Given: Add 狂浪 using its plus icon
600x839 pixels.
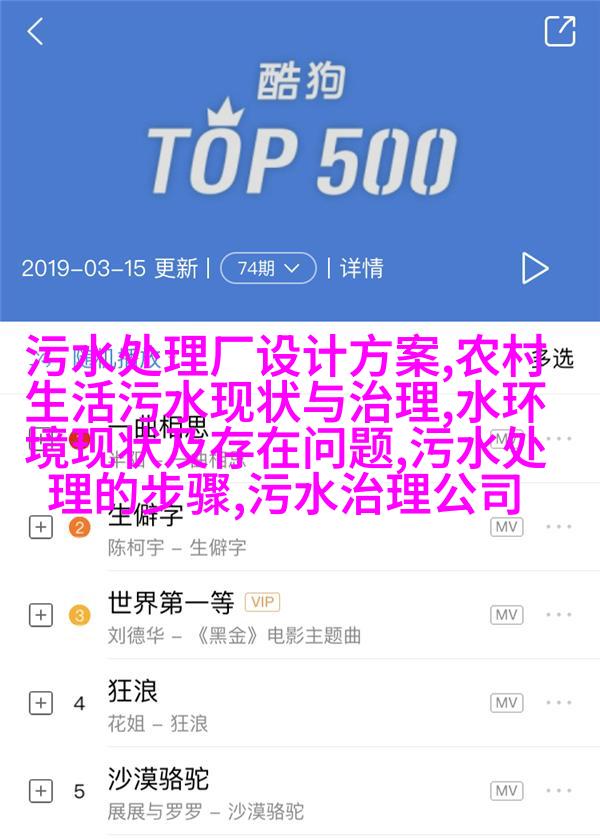Looking at the screenshot, I should click(40, 702).
